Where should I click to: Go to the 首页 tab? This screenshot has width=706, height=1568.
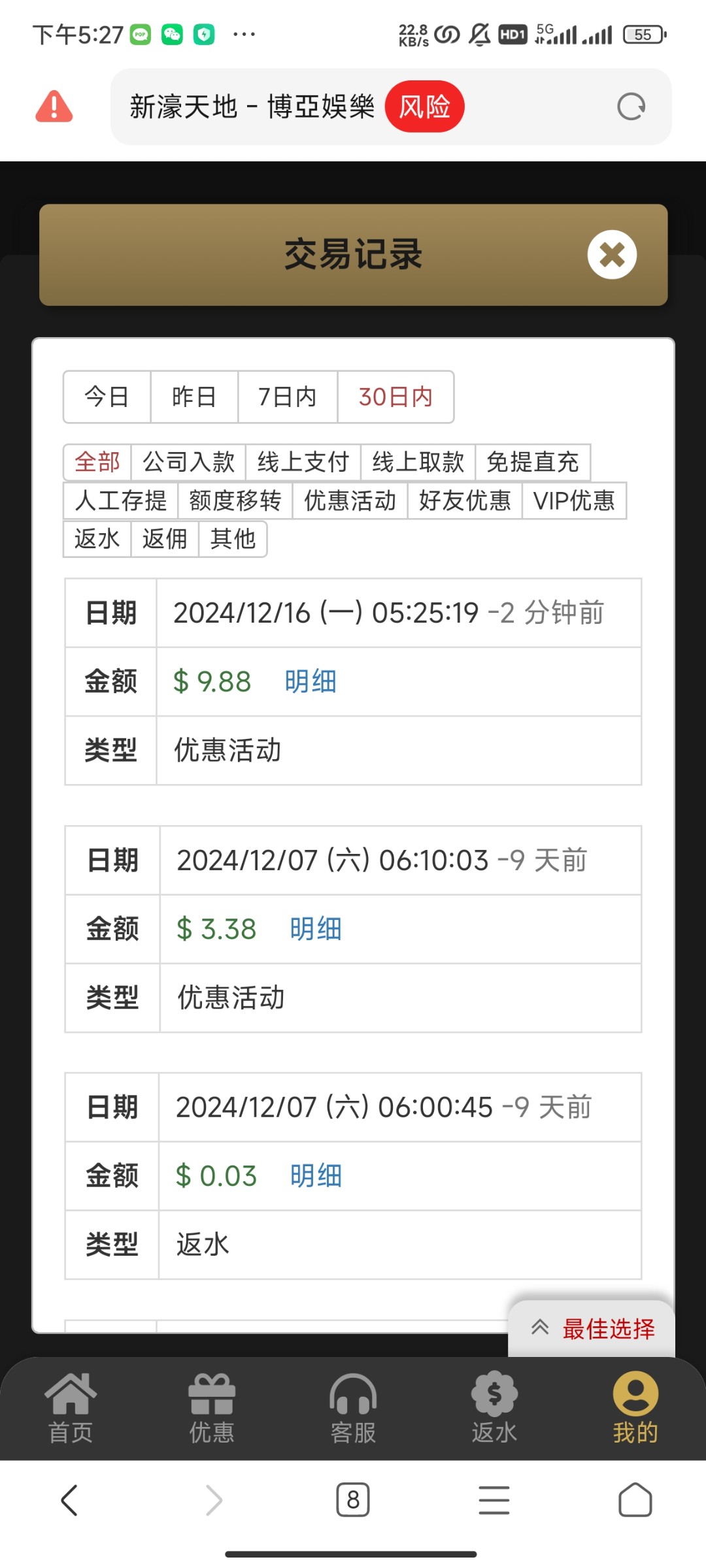click(x=71, y=1408)
